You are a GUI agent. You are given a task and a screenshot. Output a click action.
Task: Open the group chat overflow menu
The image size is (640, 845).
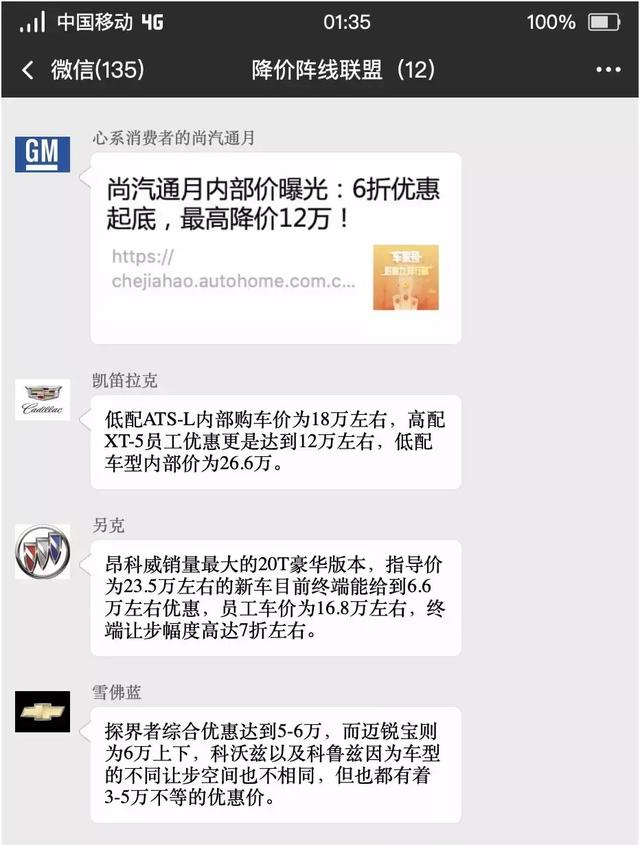(x=608, y=70)
